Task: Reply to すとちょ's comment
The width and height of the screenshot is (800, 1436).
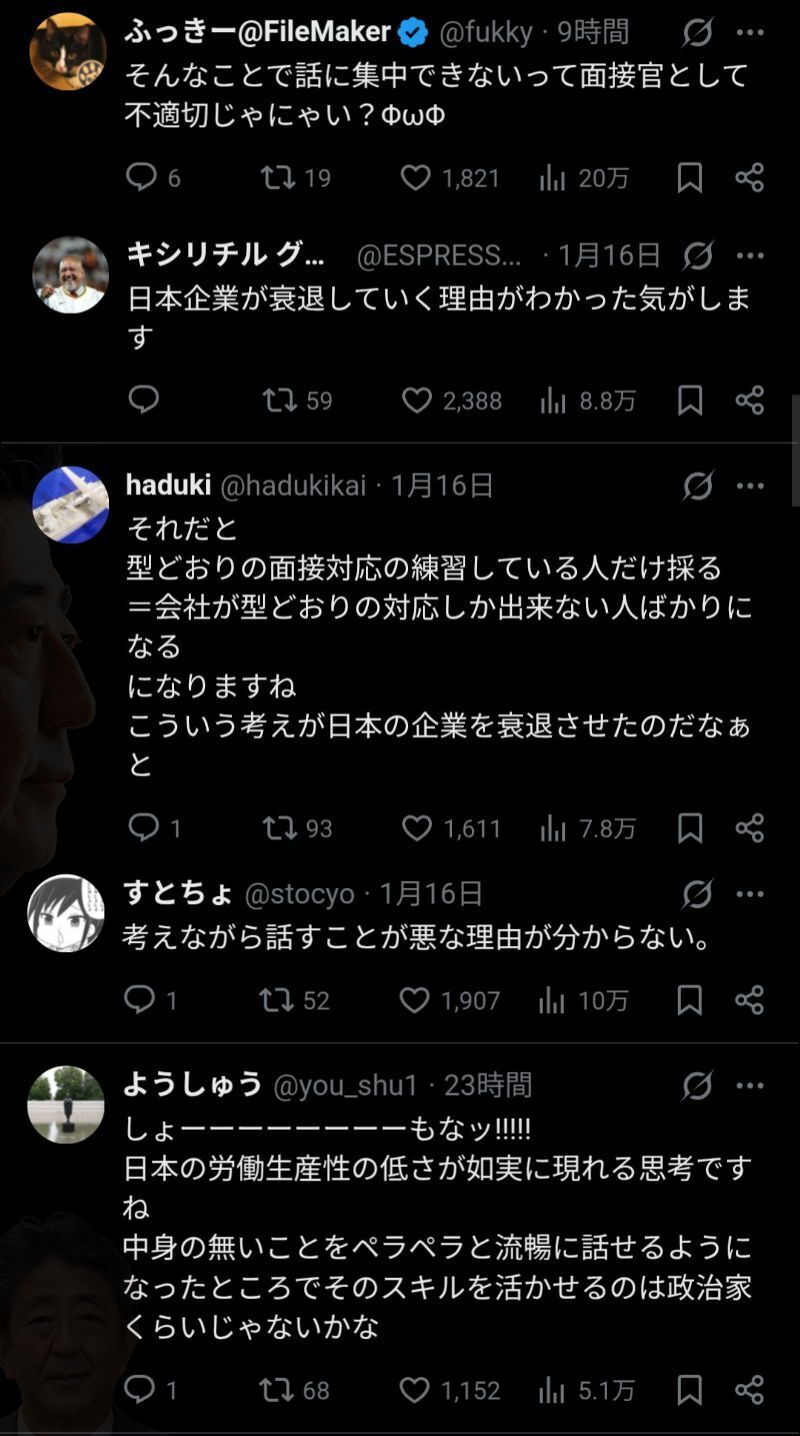Action: pyautogui.click(x=140, y=1000)
